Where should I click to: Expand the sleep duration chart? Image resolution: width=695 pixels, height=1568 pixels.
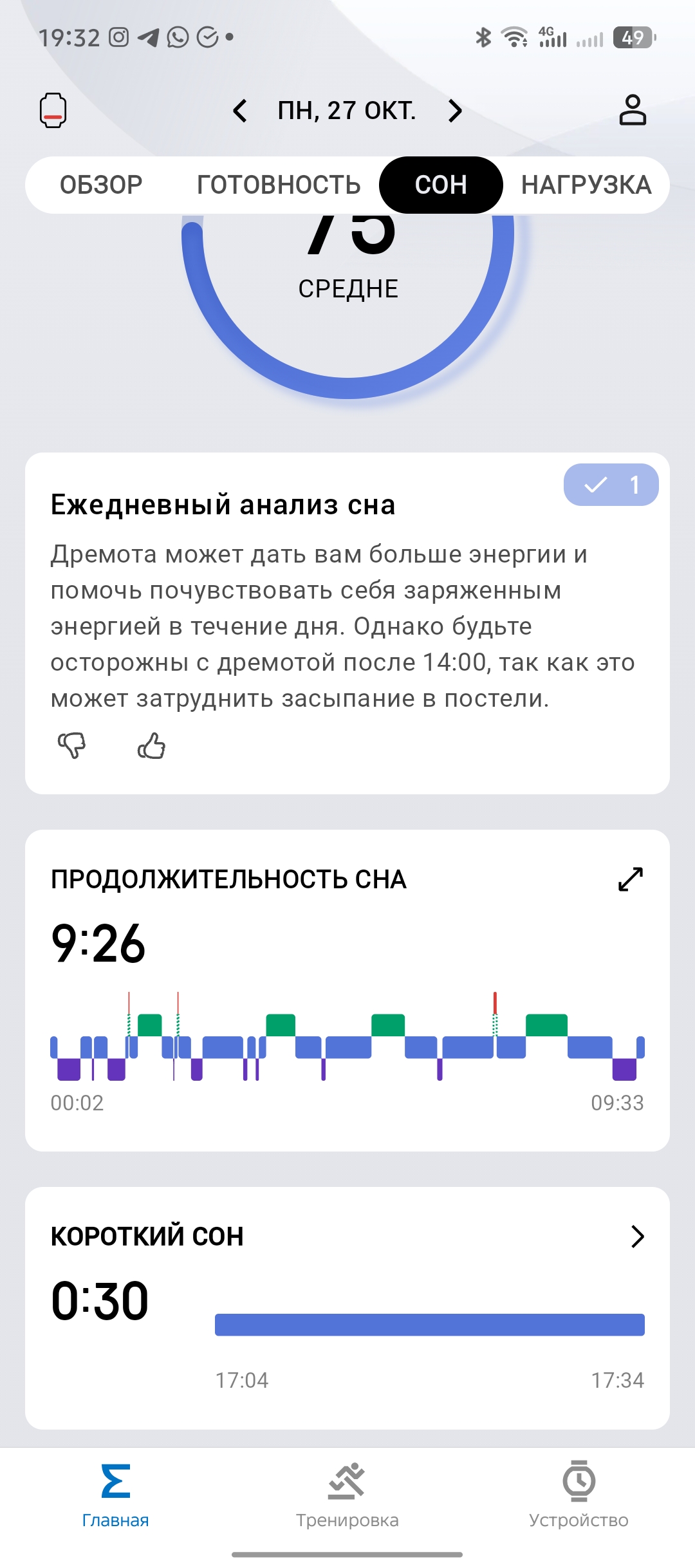coord(631,879)
